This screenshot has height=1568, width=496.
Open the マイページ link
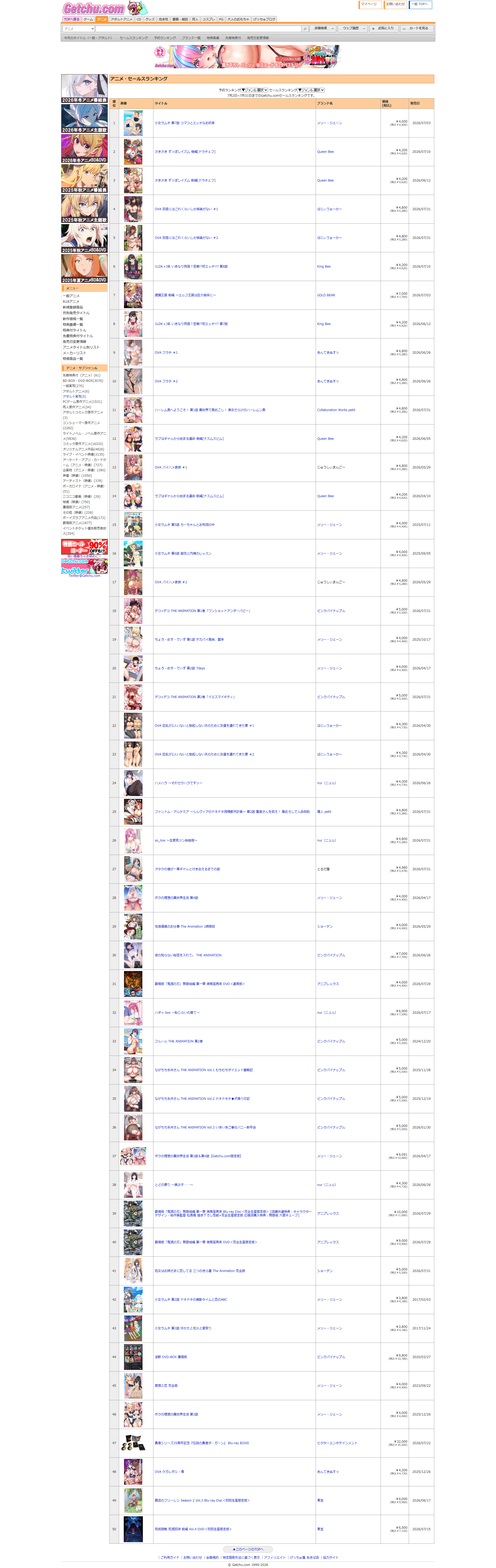369,4
